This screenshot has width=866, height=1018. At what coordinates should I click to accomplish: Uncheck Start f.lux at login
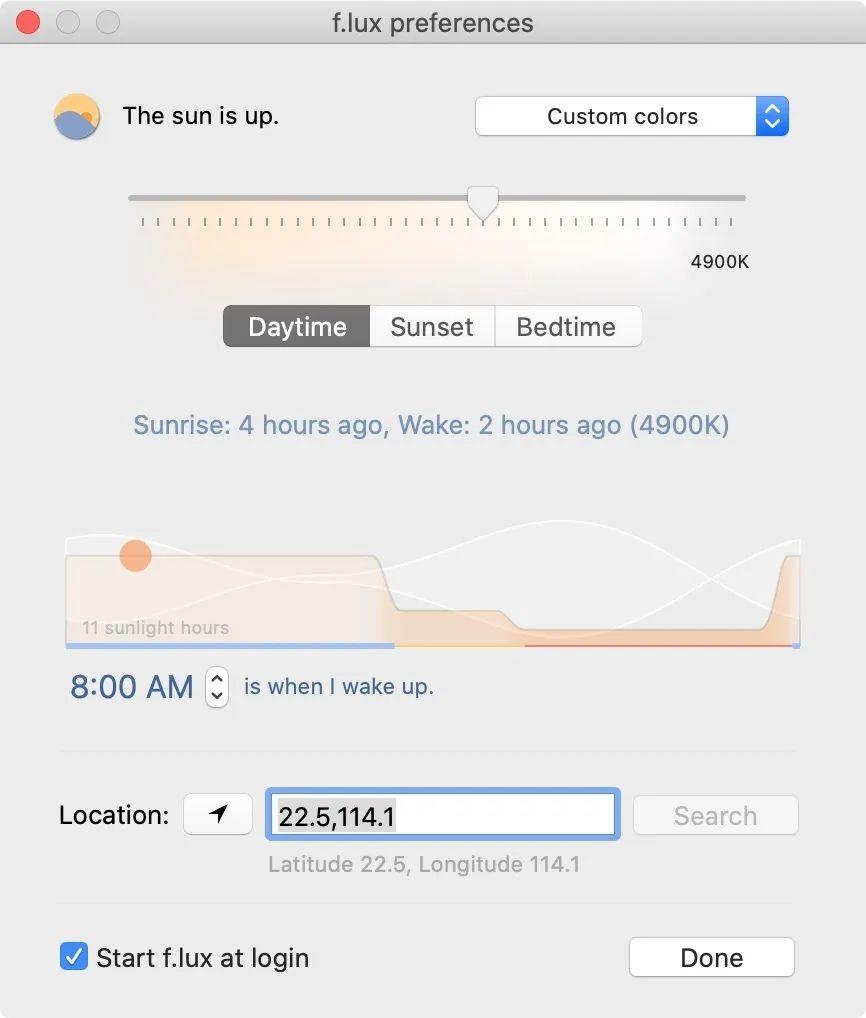tap(74, 957)
